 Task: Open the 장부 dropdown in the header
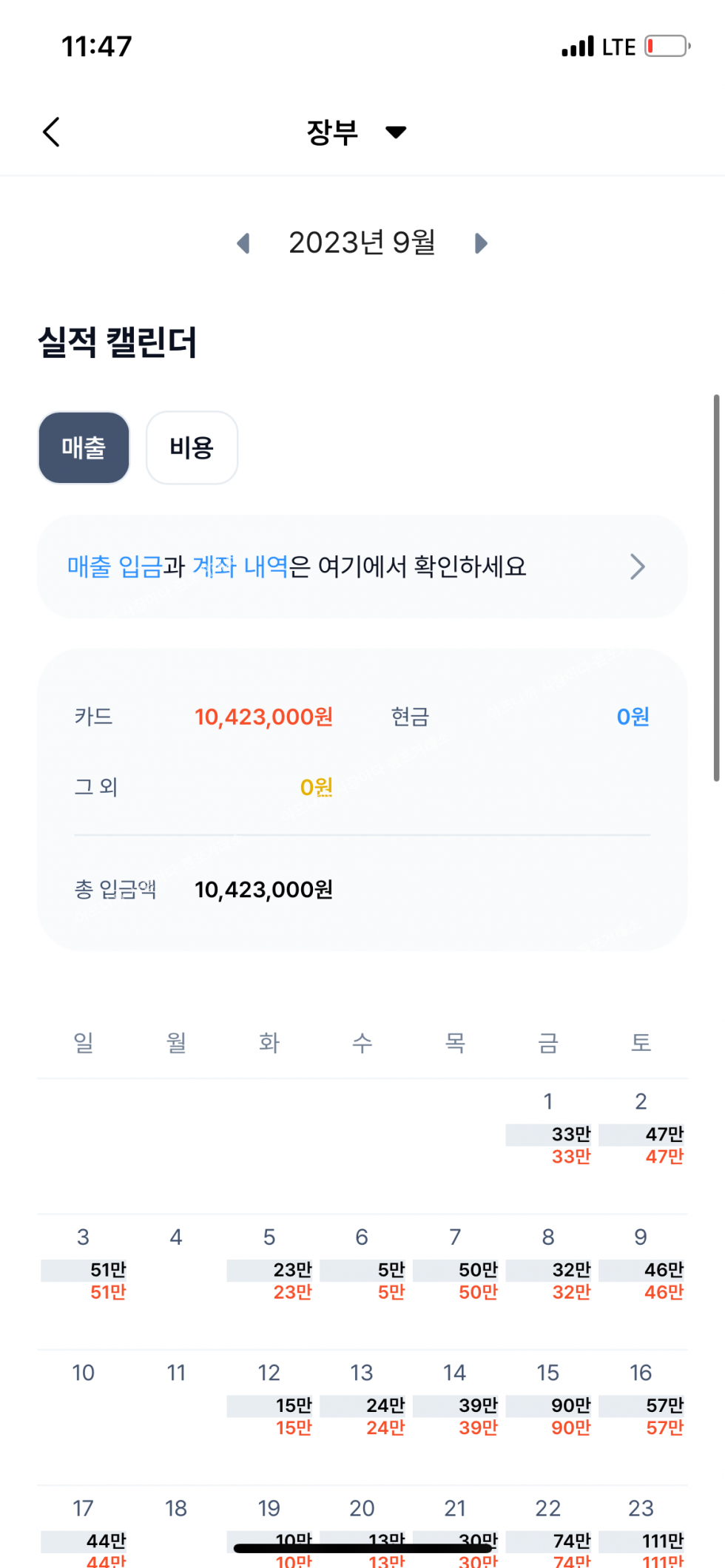[x=357, y=132]
